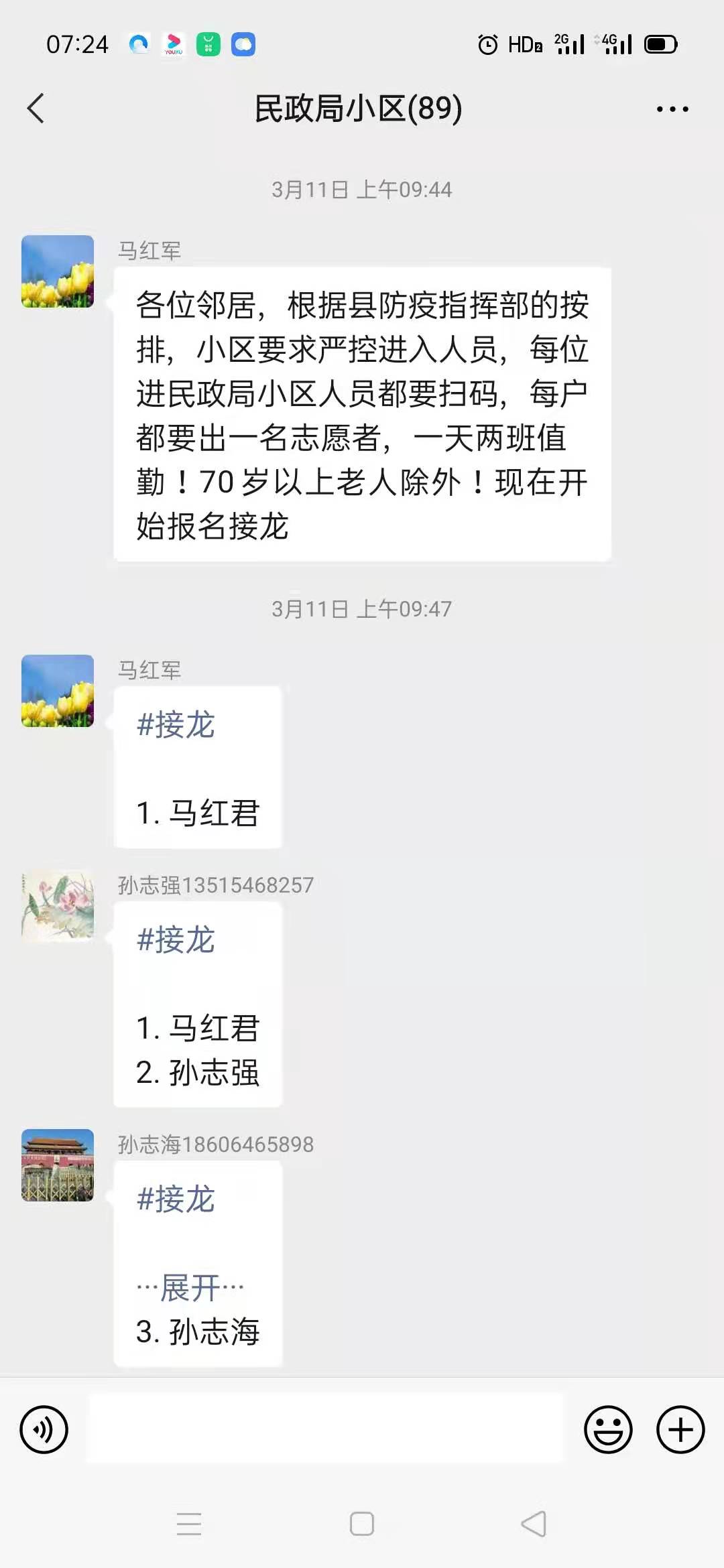View 孙志强's profile via flower painting avatar

[x=58, y=906]
